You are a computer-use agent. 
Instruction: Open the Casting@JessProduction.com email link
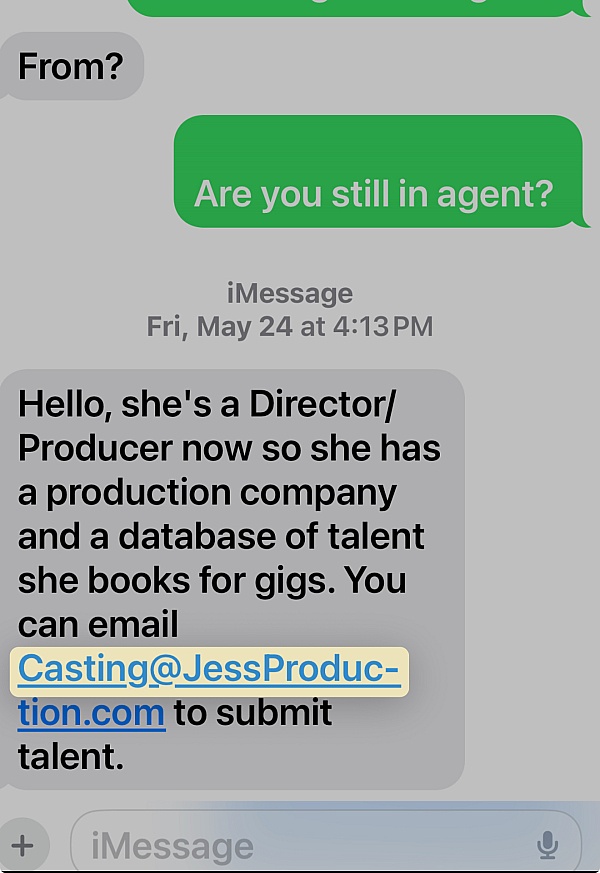point(208,669)
